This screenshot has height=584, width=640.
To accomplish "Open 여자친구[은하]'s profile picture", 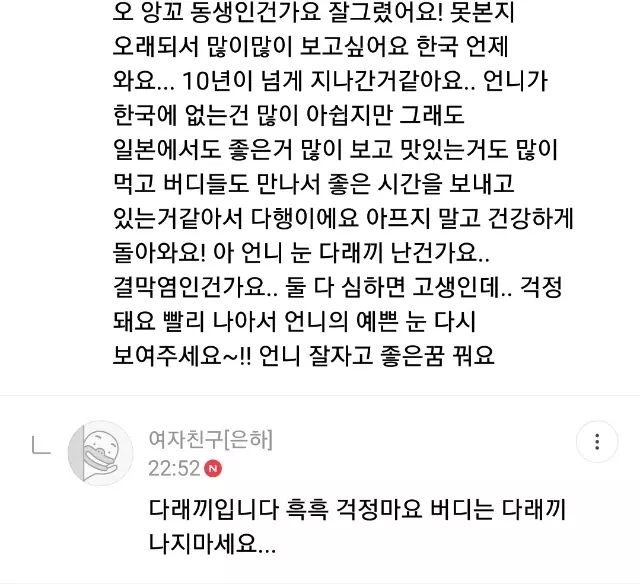I will 100,452.
